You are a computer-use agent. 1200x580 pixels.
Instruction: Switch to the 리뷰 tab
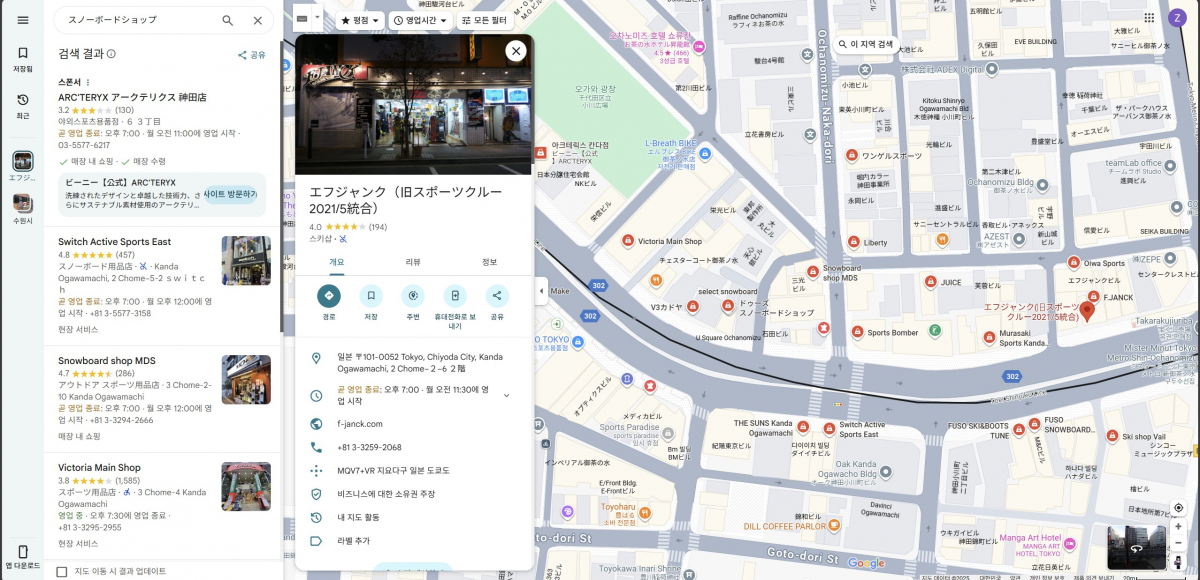click(413, 262)
